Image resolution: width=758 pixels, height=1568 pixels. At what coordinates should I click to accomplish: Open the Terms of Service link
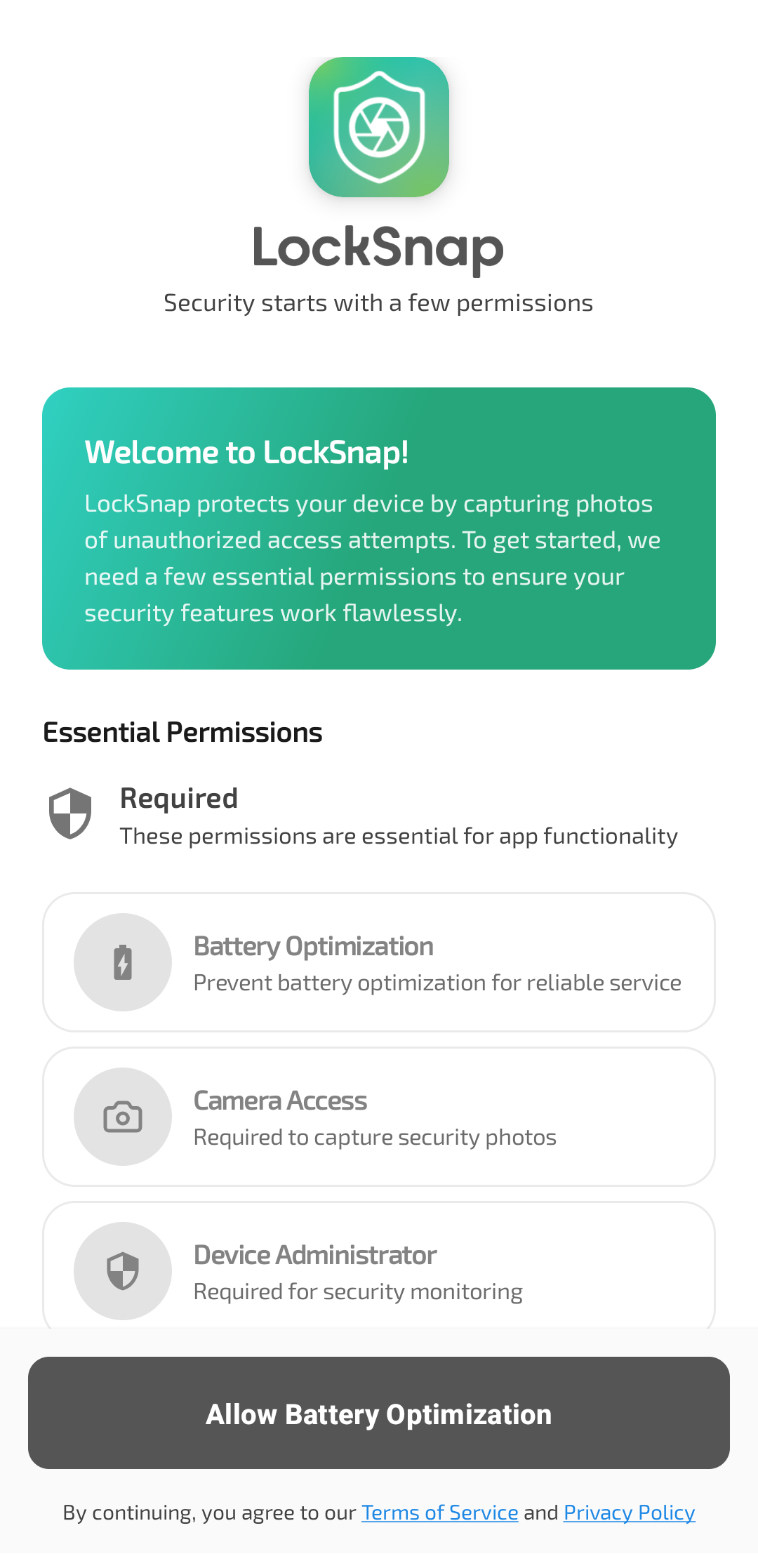tap(439, 1513)
